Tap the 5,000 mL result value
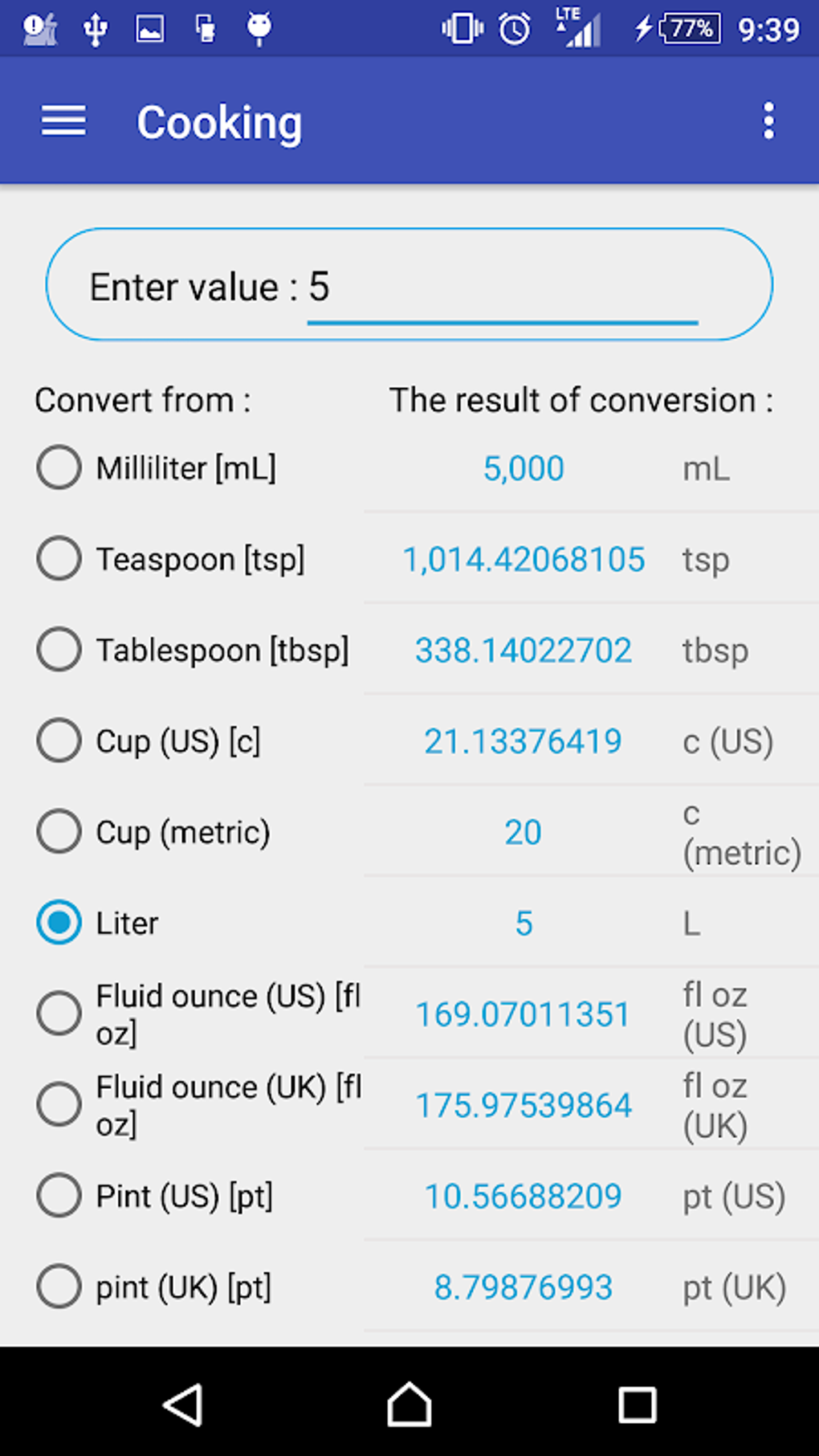 tap(524, 467)
